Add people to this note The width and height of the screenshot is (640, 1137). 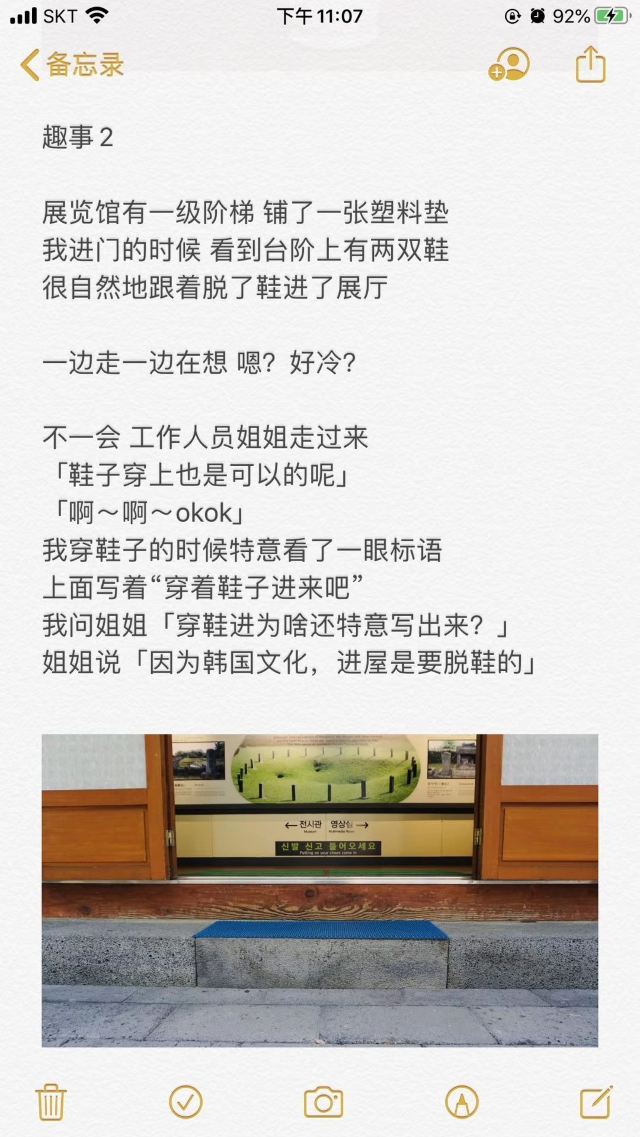point(508,65)
